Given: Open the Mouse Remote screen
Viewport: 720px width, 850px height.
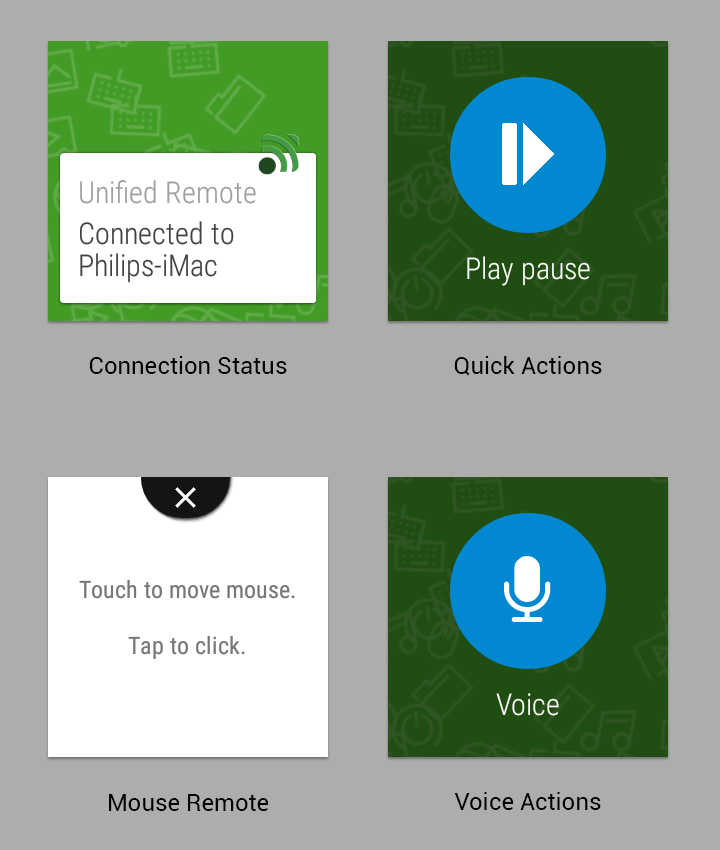Looking at the screenshot, I should tap(187, 615).
